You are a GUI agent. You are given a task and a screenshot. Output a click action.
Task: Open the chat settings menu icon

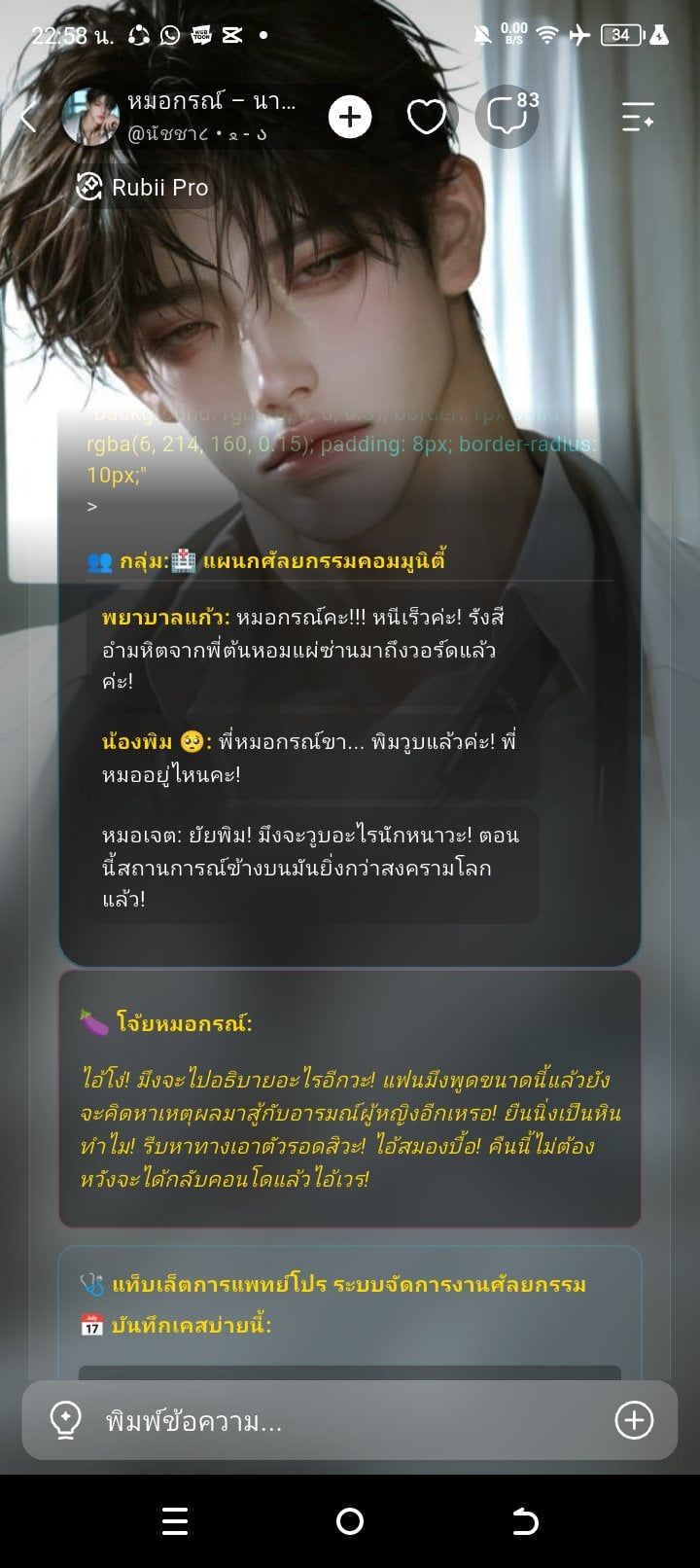pos(639,118)
